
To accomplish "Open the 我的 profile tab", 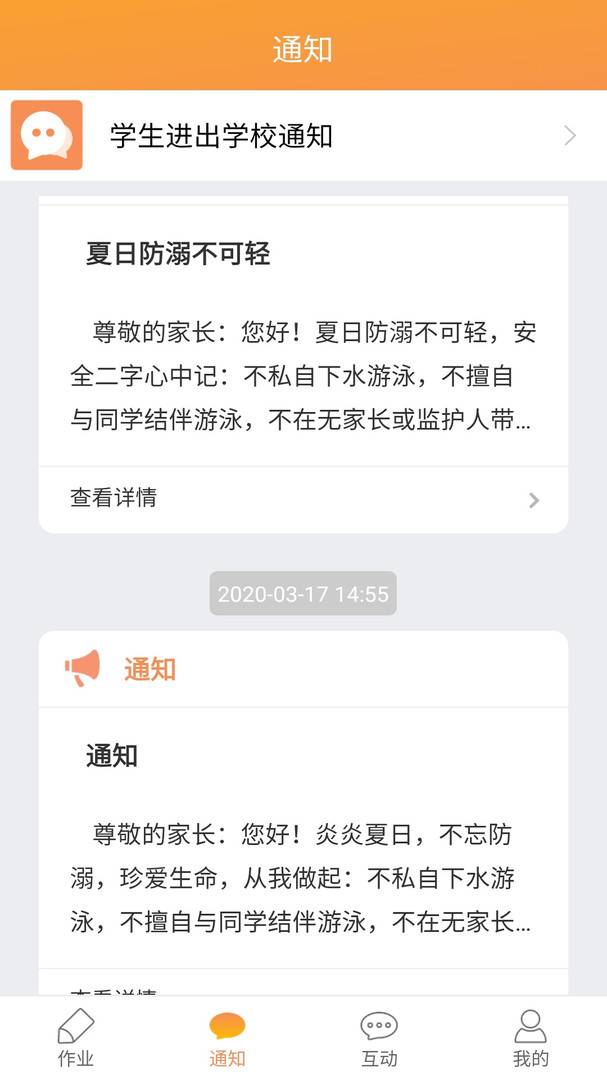I will (x=530, y=1038).
